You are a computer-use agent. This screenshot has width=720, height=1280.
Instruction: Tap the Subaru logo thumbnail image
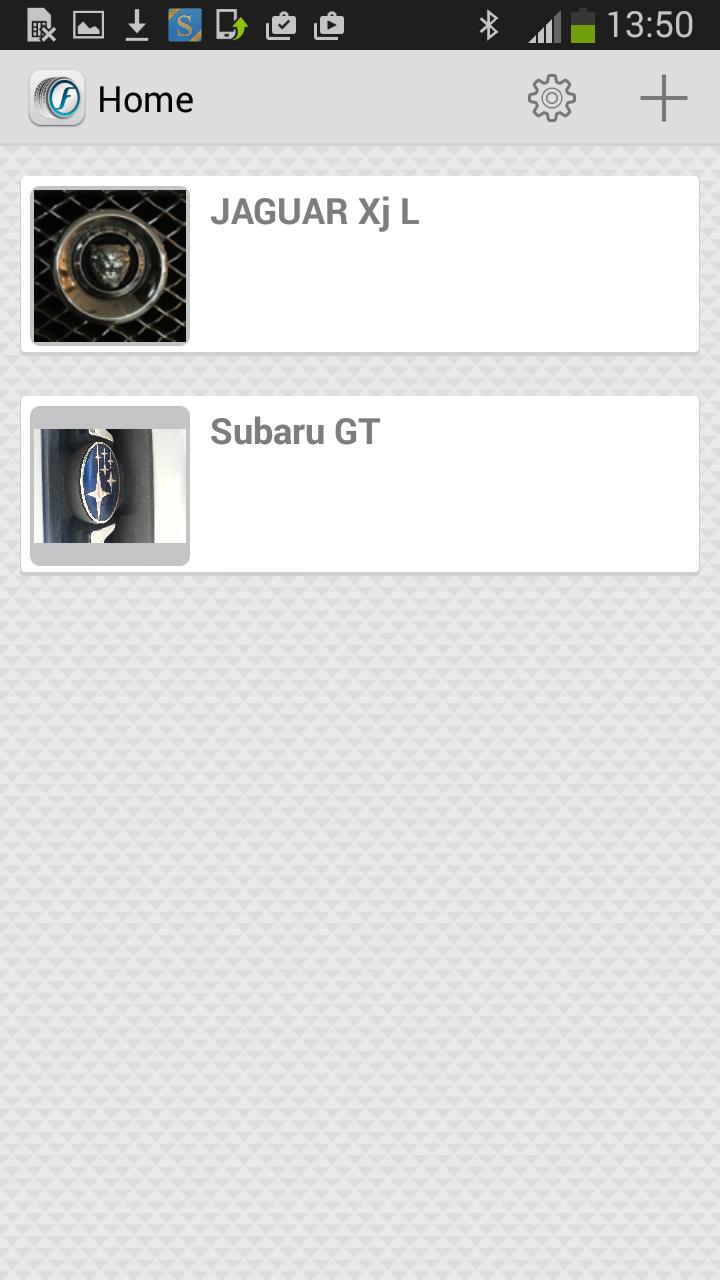pos(109,484)
